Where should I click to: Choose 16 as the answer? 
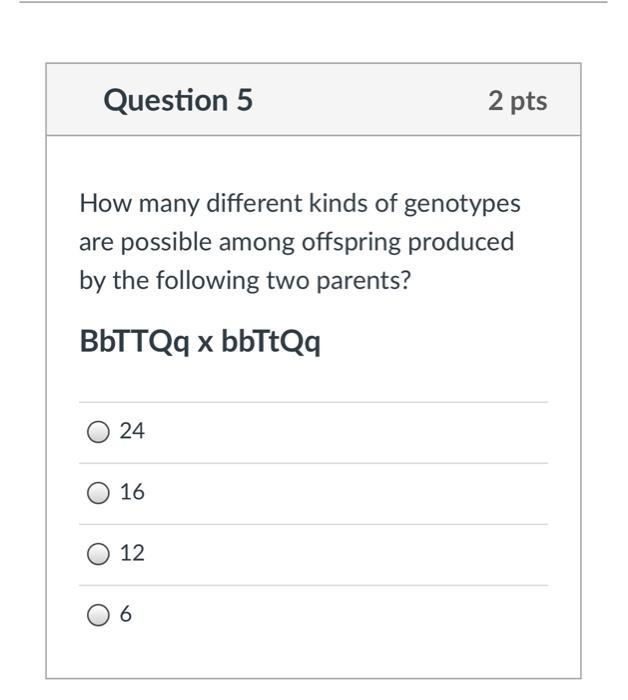coord(98,493)
